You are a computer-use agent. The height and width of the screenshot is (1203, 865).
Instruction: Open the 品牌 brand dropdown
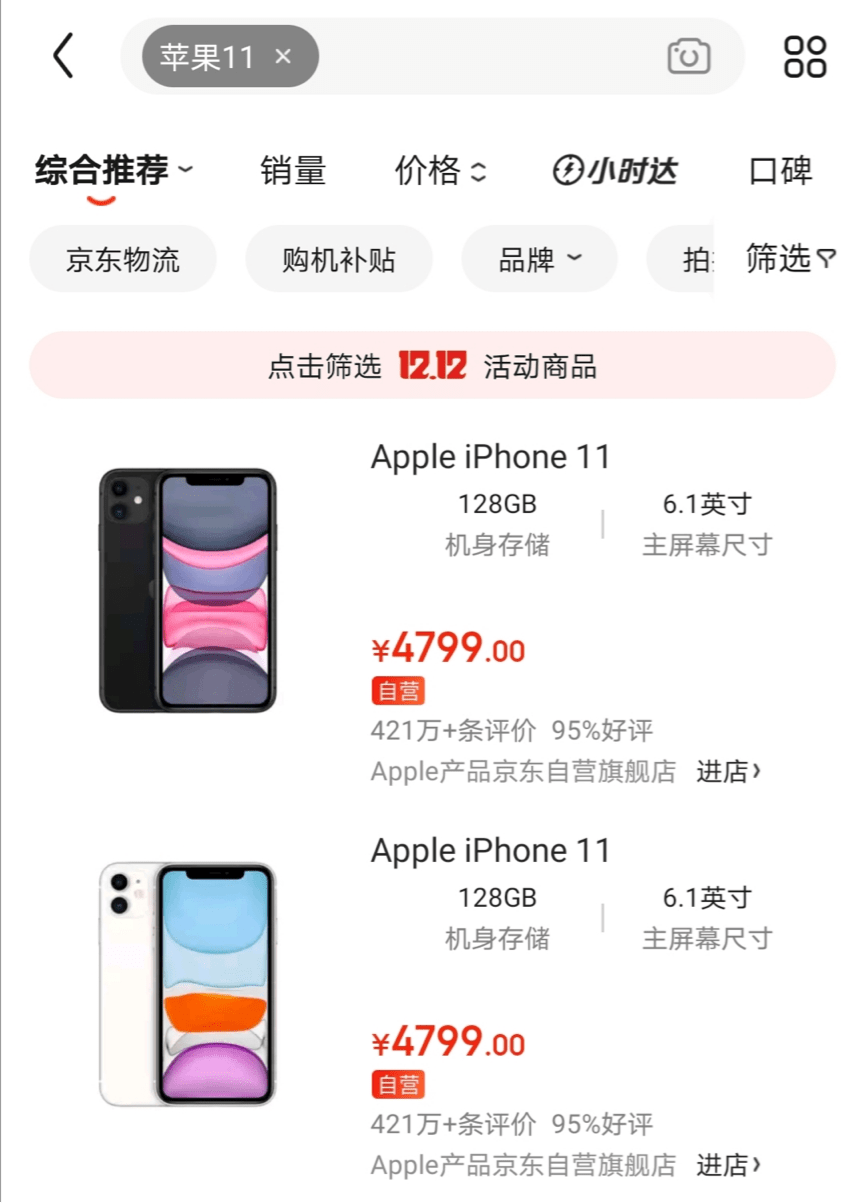pos(539,258)
